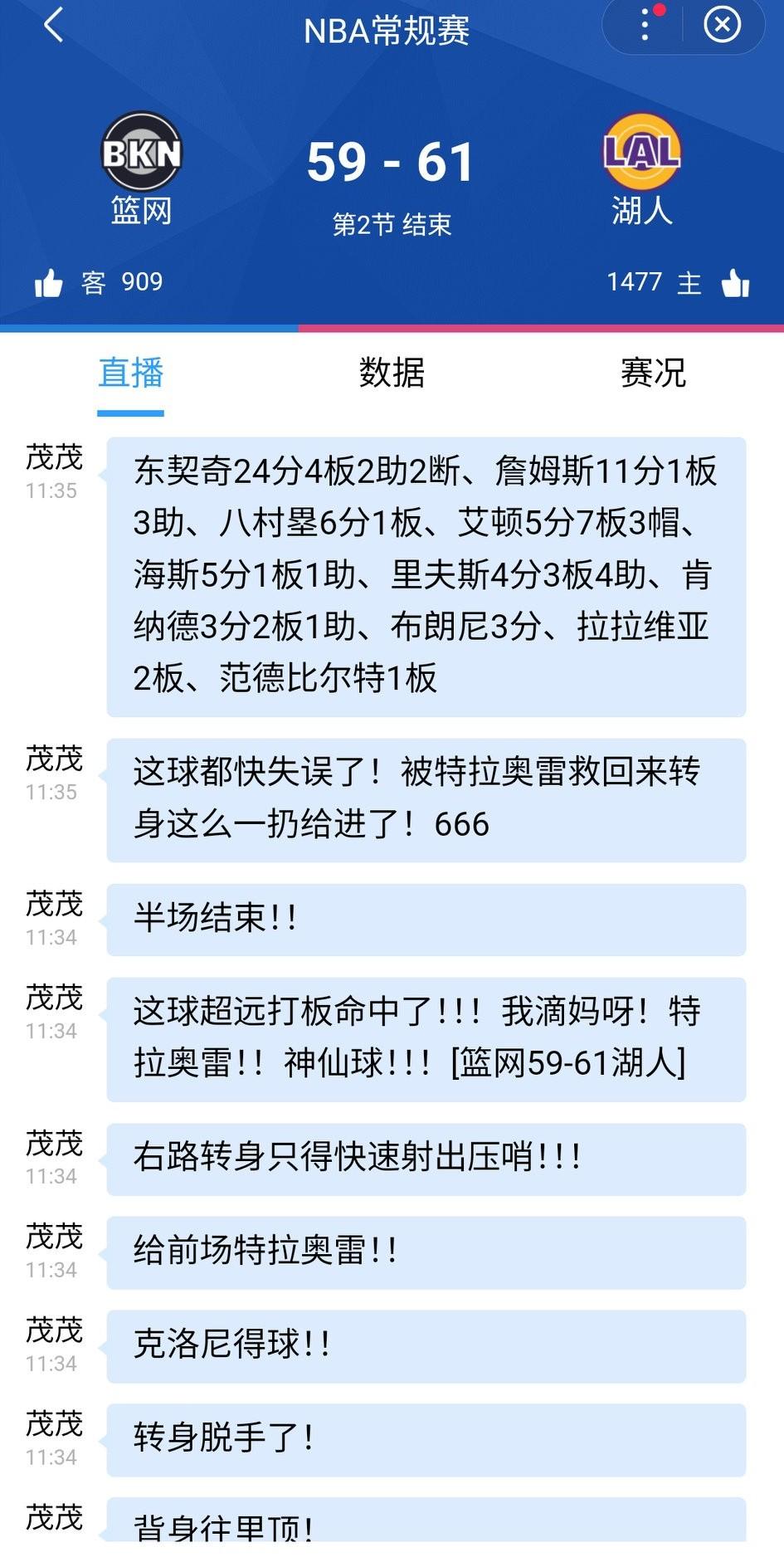
Task: Switch to the 数据 tab
Action: [391, 374]
